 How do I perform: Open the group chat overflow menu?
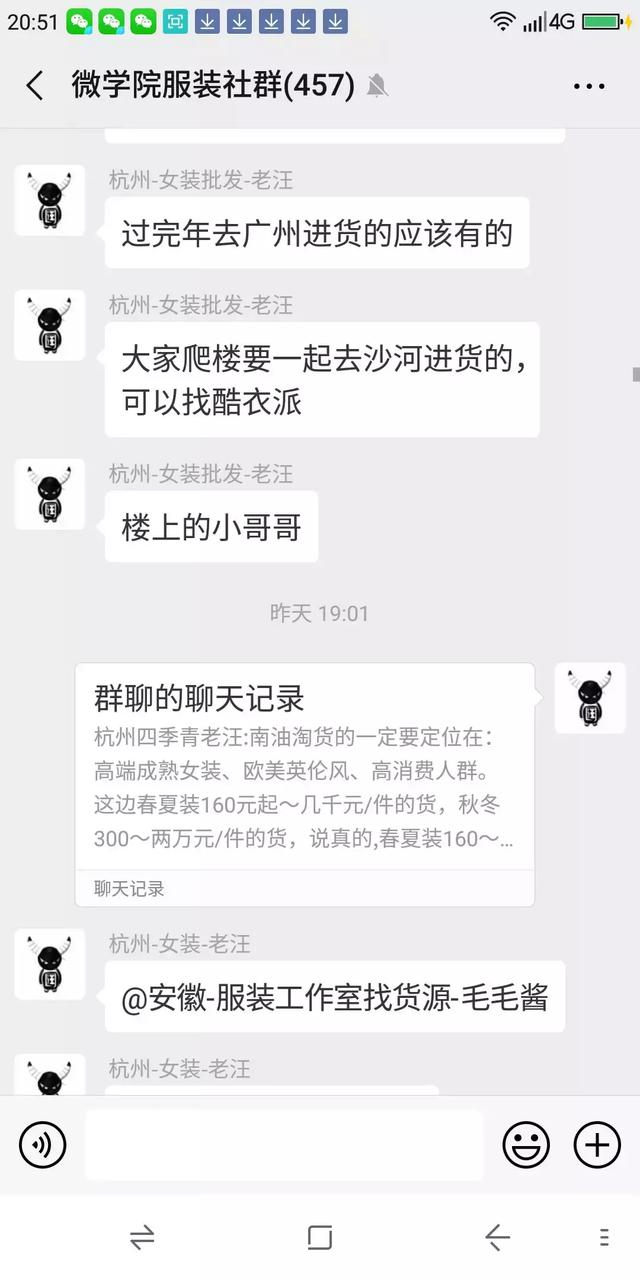[x=589, y=86]
